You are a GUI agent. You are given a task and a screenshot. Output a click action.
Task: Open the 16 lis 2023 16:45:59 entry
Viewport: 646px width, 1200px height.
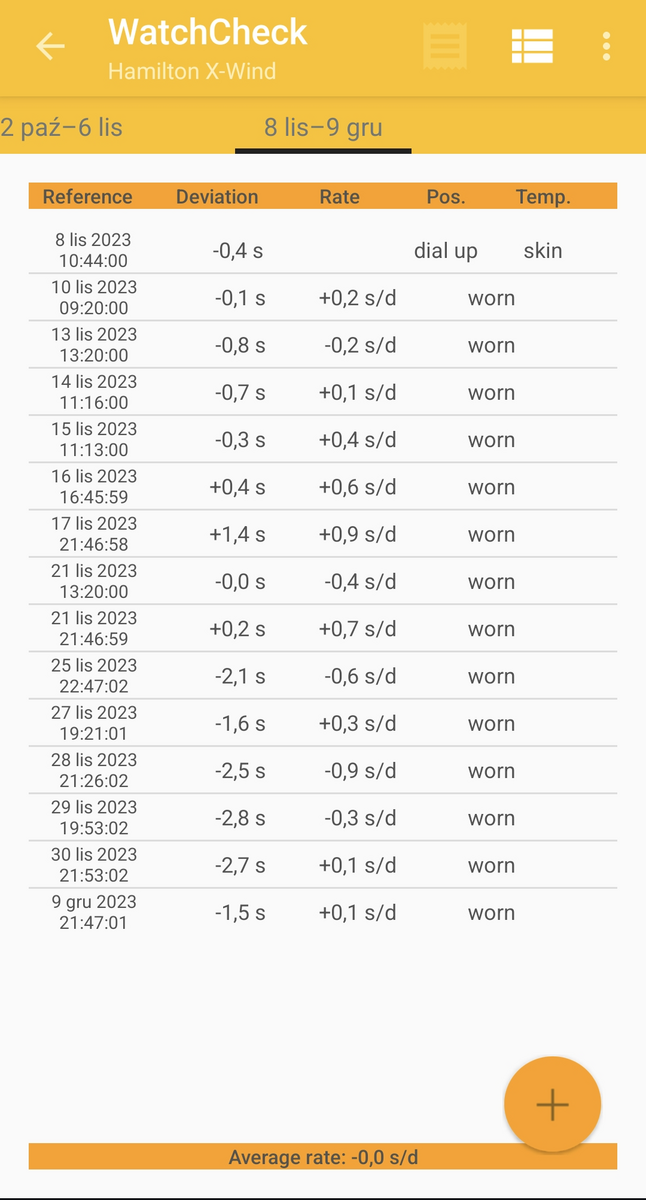[322, 487]
